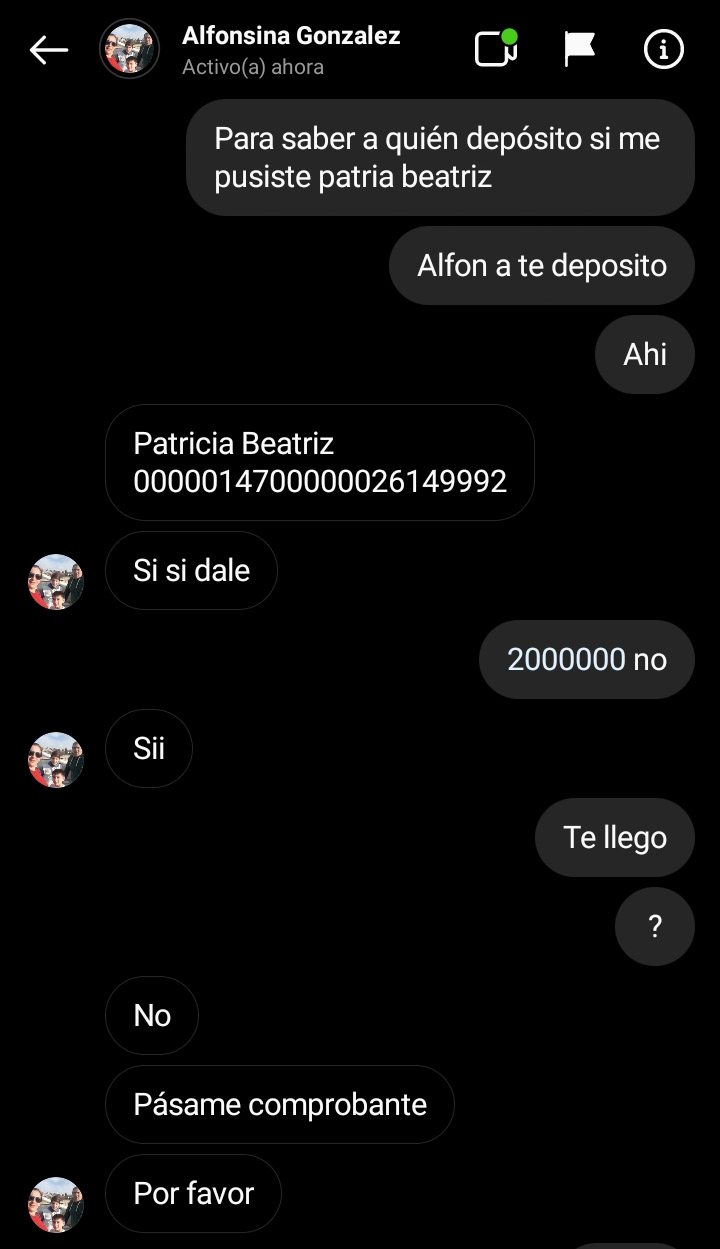Screen dimensions: 720x1249
Task: Tap the account number 2000000 link
Action: coord(566,660)
